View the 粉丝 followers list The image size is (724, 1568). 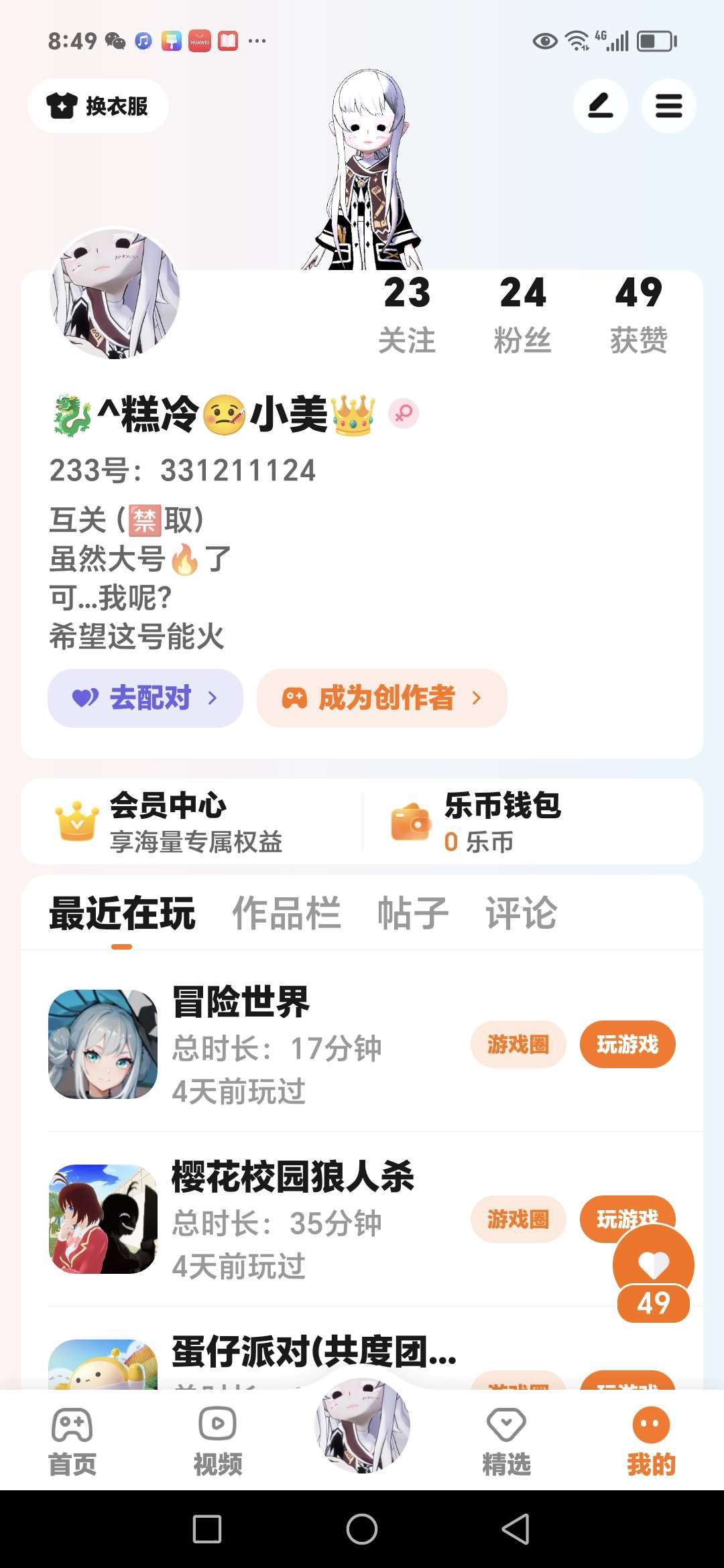click(523, 314)
